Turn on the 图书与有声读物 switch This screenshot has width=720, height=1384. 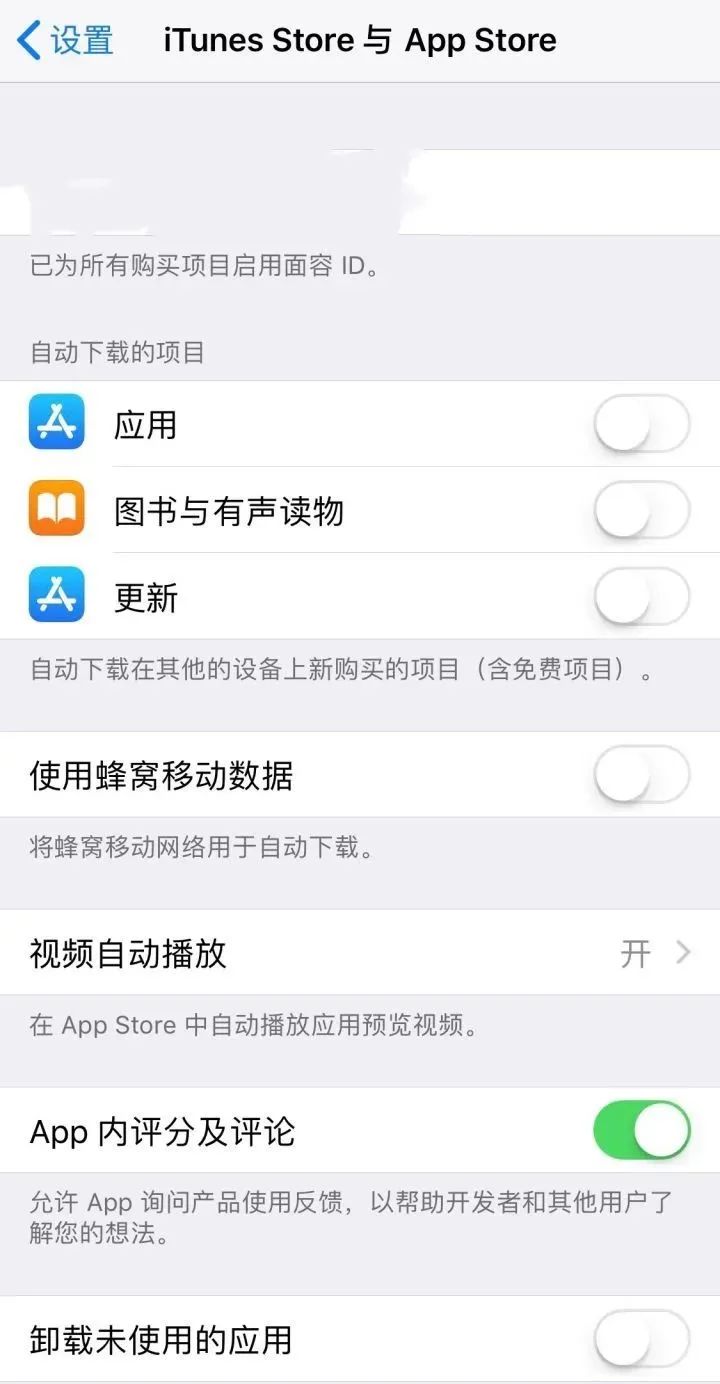tap(642, 510)
